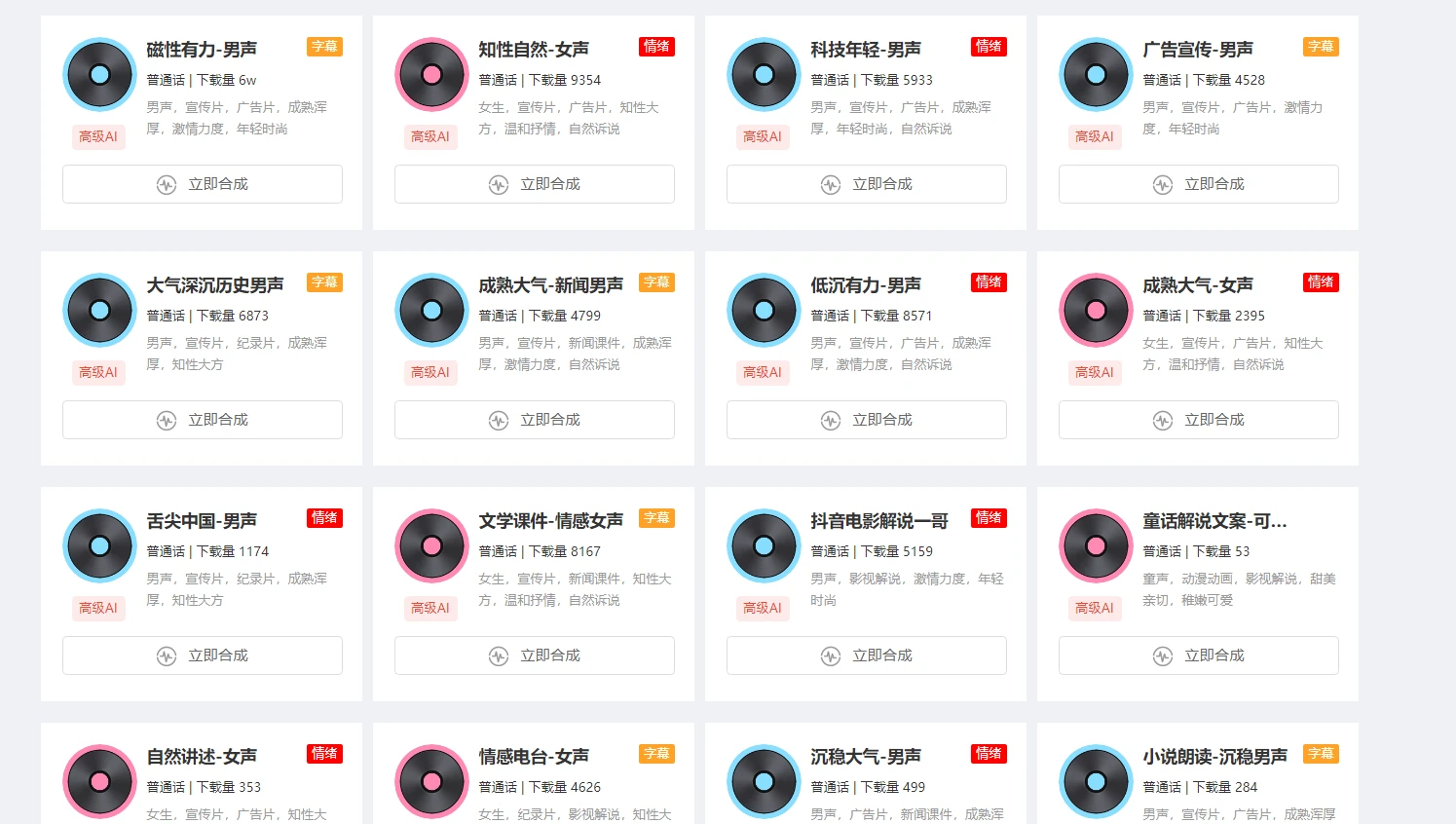Preview the 知性自然-女声 disc
Viewport: 1456px width, 824px height.
coord(431,75)
